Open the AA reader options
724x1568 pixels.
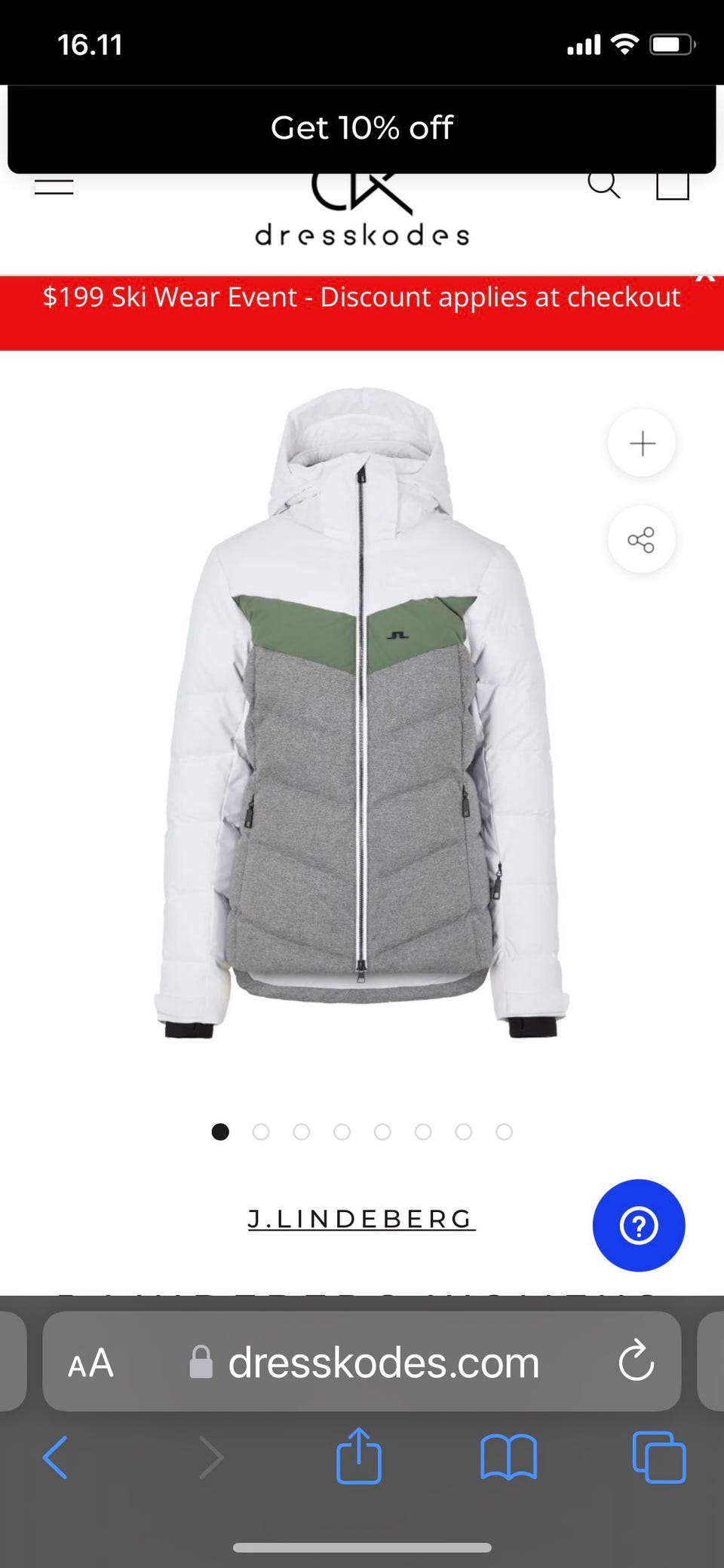pos(90,1363)
